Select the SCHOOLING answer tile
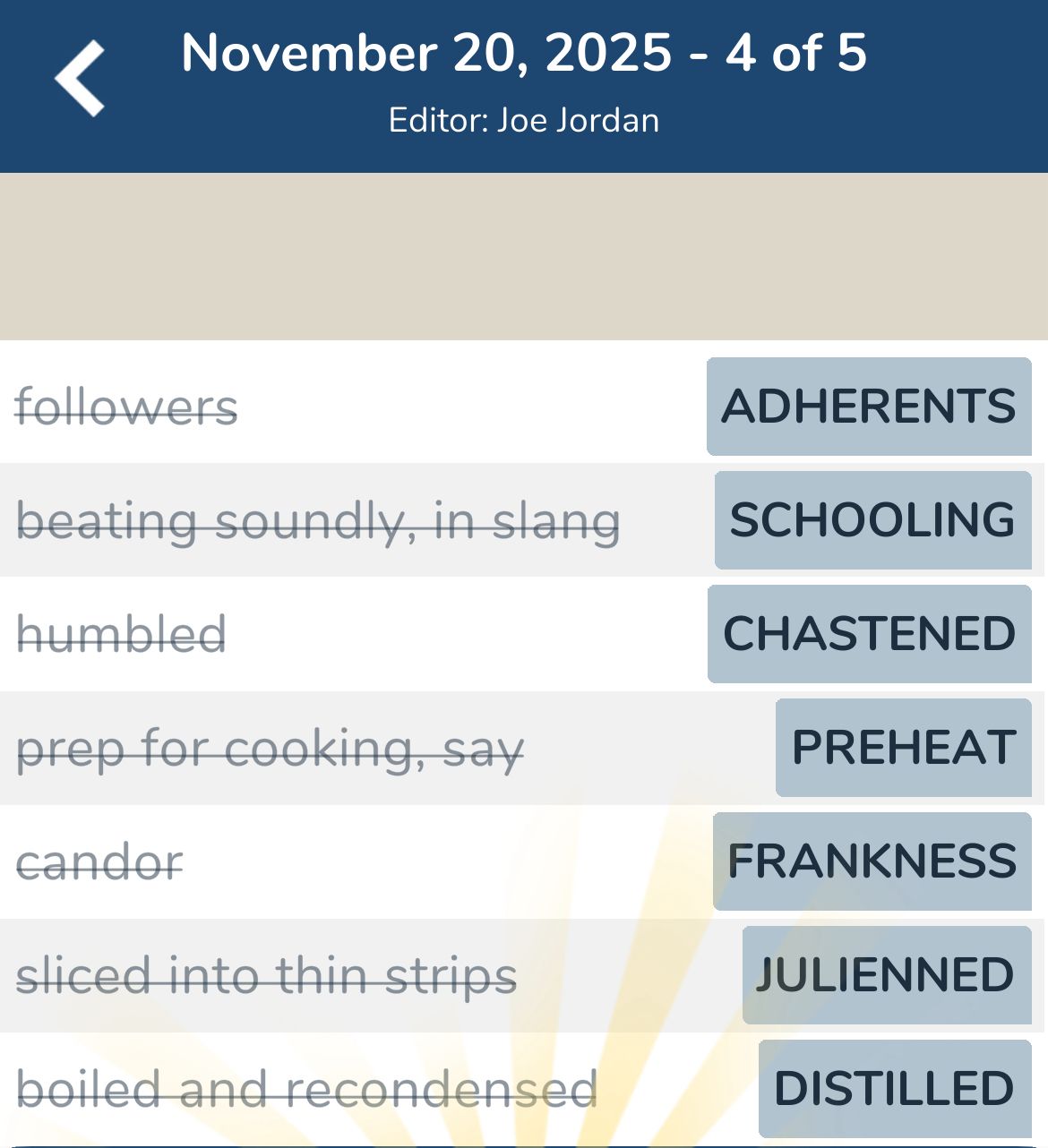Image resolution: width=1048 pixels, height=1148 pixels. 872,519
